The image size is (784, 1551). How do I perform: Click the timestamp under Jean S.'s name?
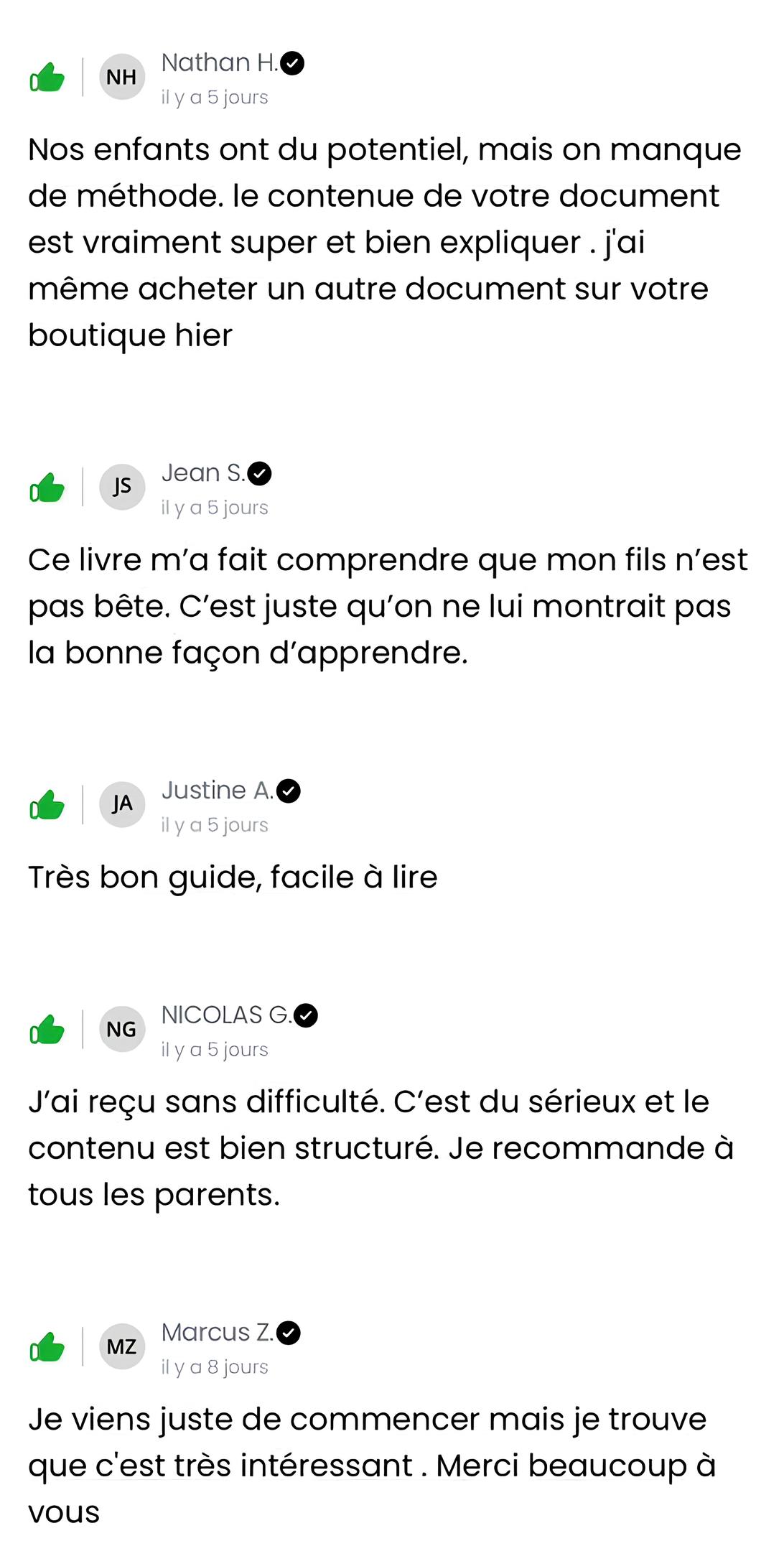click(214, 507)
